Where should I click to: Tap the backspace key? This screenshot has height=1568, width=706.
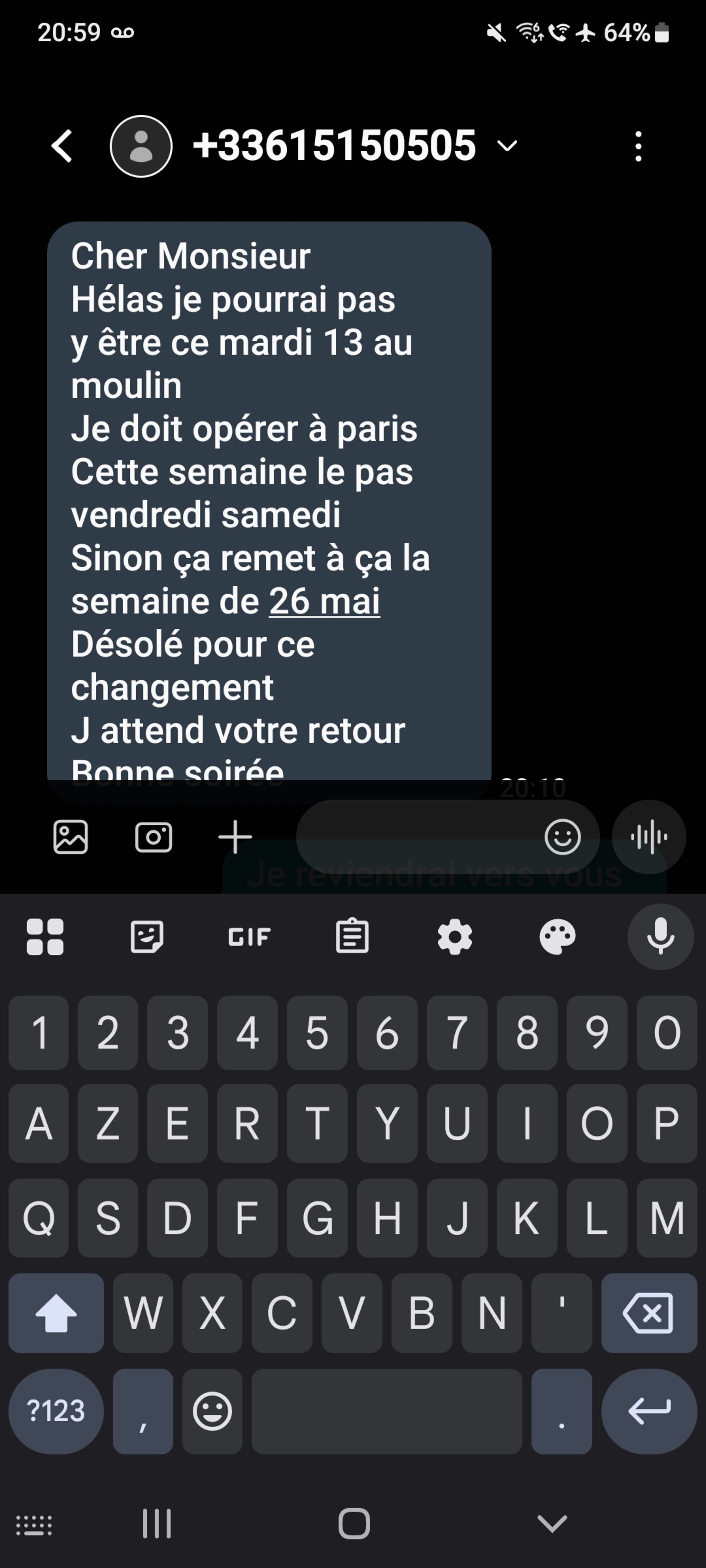click(x=649, y=1313)
